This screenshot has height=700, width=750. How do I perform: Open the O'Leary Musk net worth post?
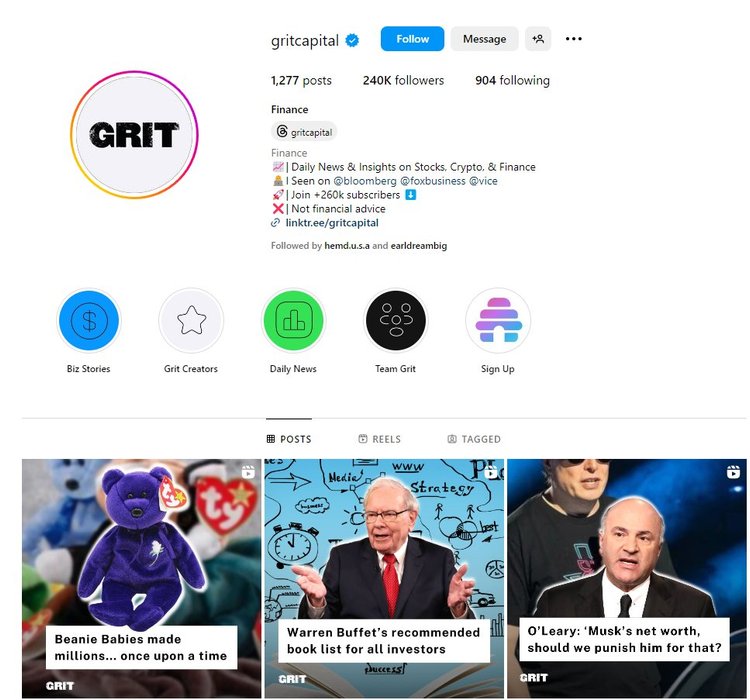626,578
